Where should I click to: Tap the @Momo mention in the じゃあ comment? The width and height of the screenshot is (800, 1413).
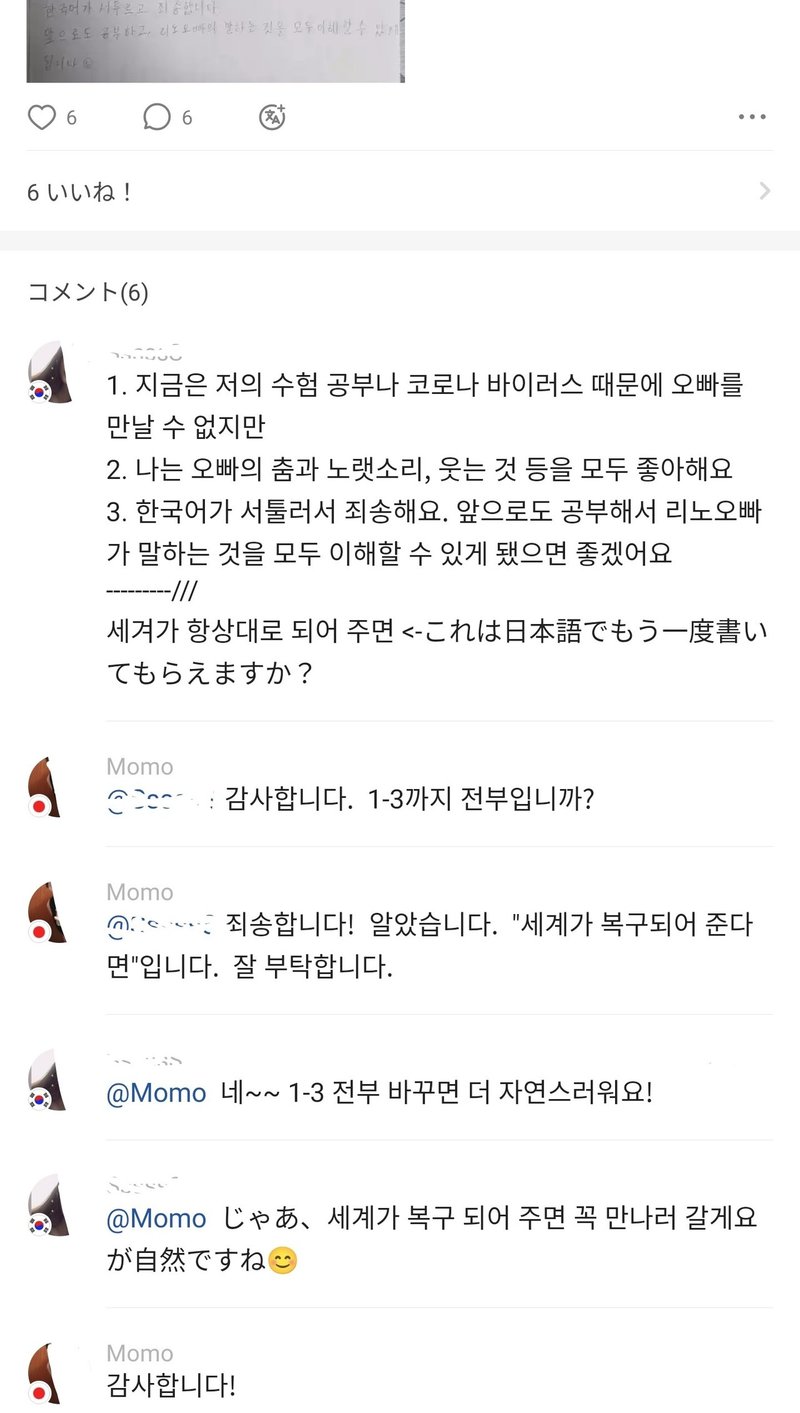pos(156,1218)
